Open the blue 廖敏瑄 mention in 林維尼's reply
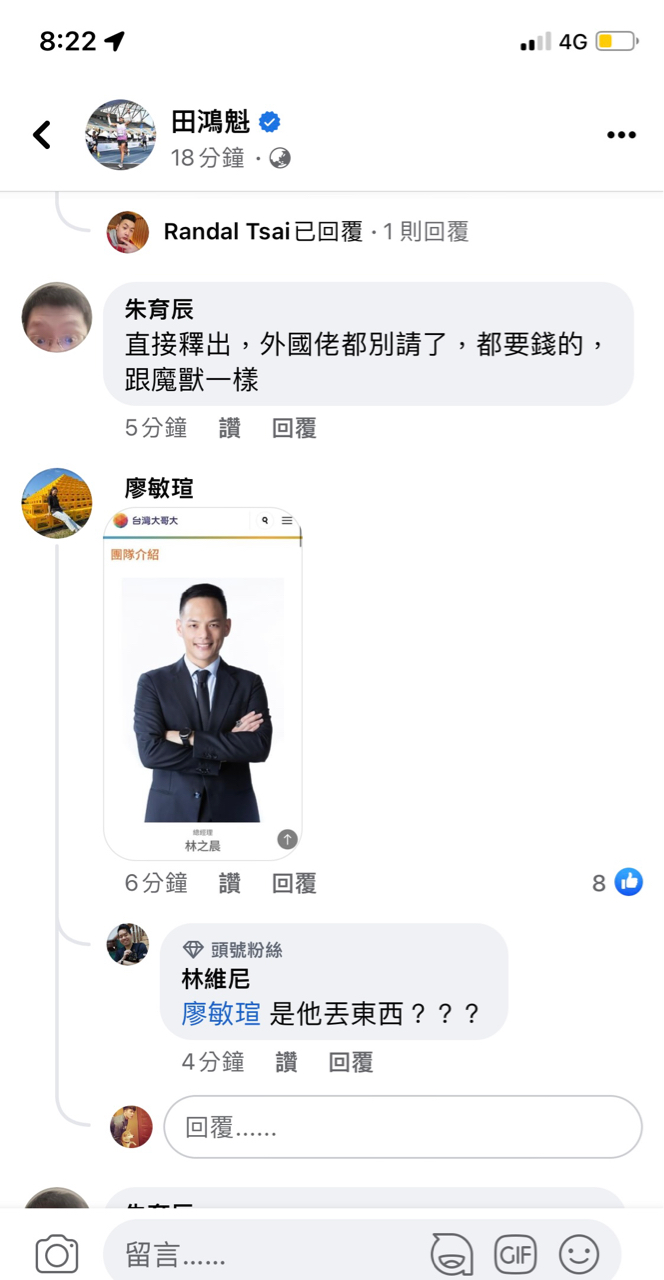 221,1014
